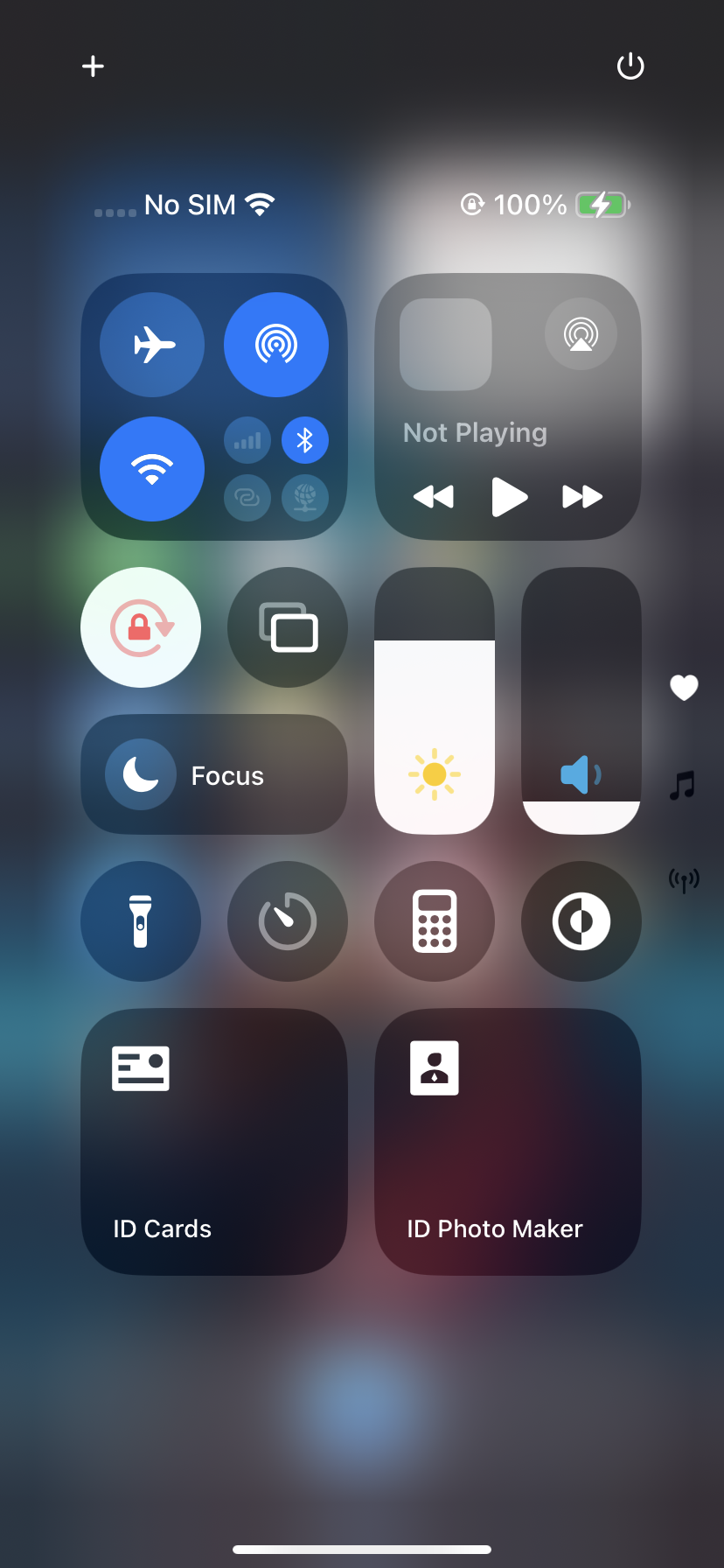Toggle Dark Mode
The image size is (724, 1568).
[581, 921]
